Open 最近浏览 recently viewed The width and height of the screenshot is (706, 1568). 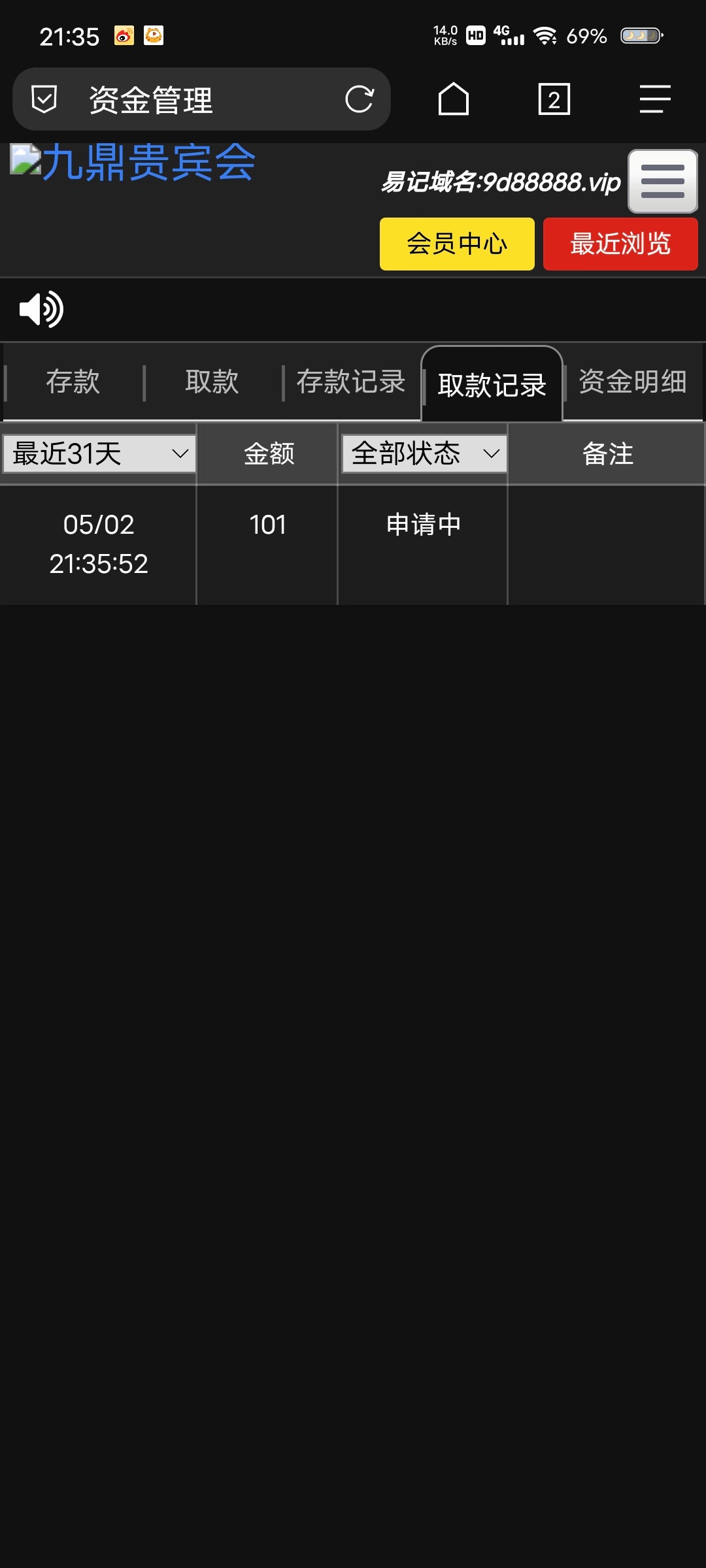[x=620, y=244]
